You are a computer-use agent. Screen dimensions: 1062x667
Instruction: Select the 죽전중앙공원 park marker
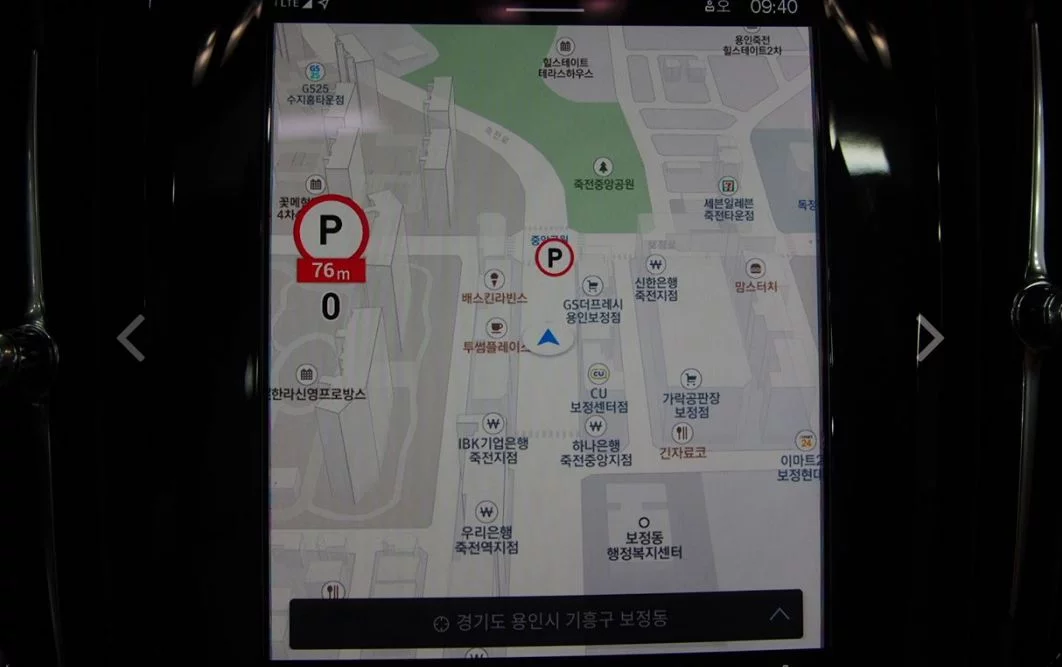coord(602,166)
